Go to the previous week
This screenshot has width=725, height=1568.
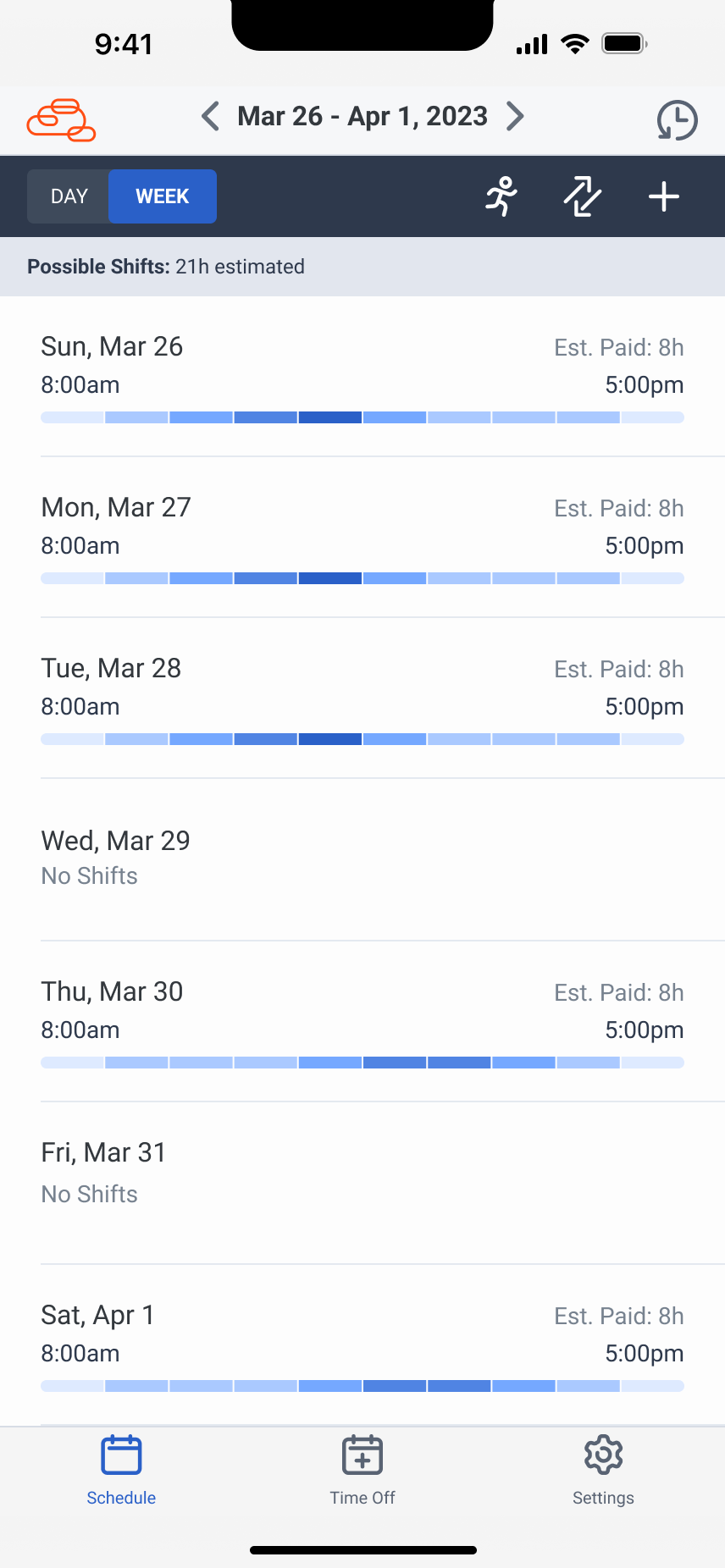pyautogui.click(x=211, y=117)
